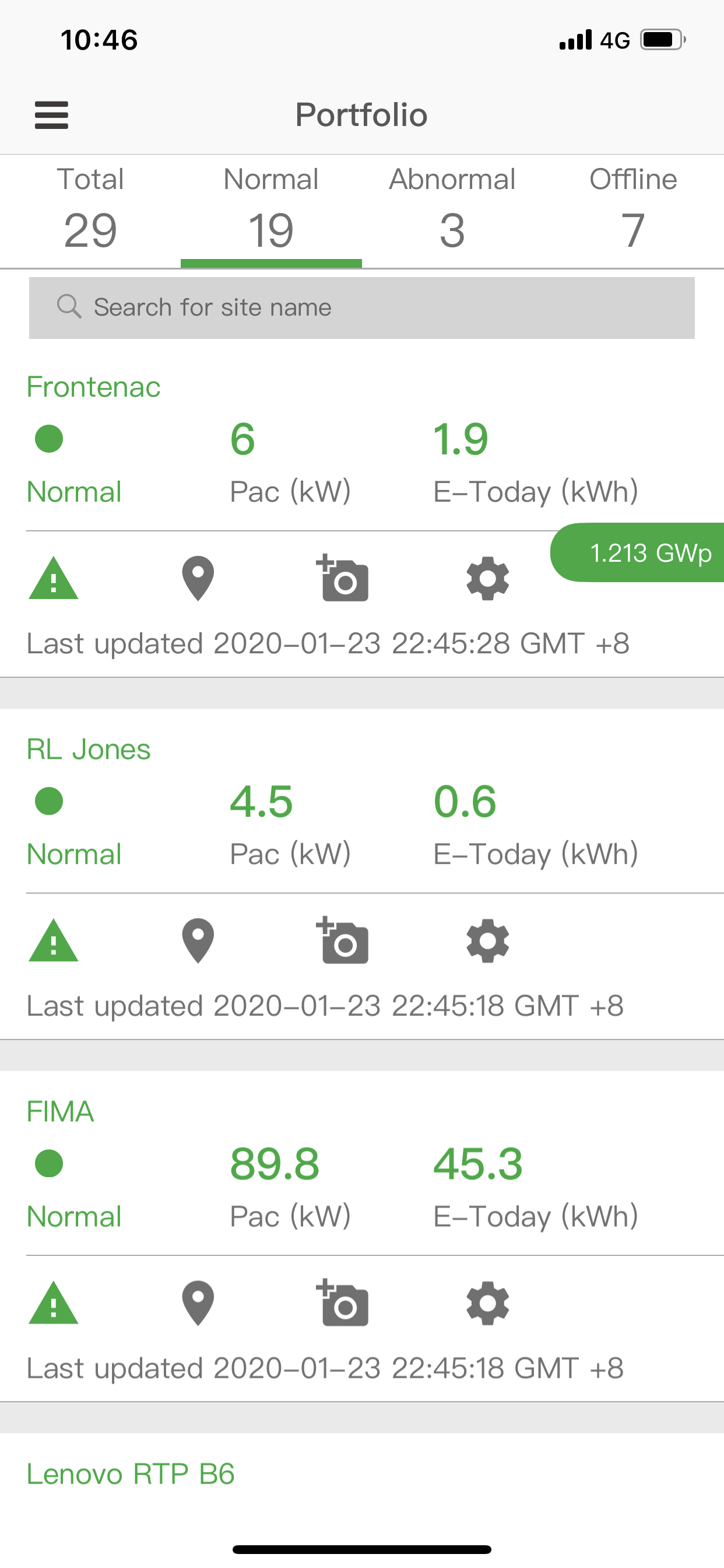Open the FIMA site
This screenshot has width=724, height=1568.
point(60,1111)
